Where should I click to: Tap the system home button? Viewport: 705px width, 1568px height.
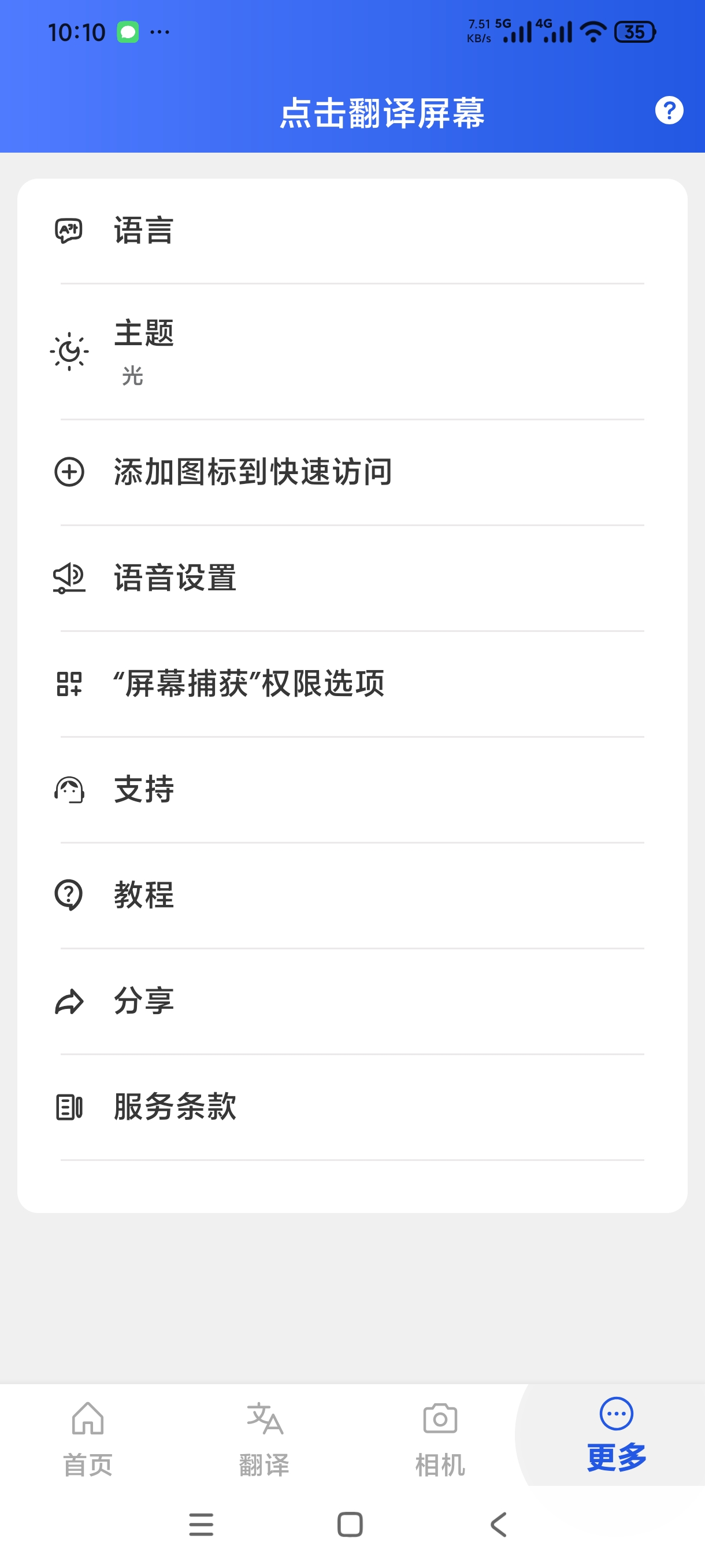[350, 1525]
